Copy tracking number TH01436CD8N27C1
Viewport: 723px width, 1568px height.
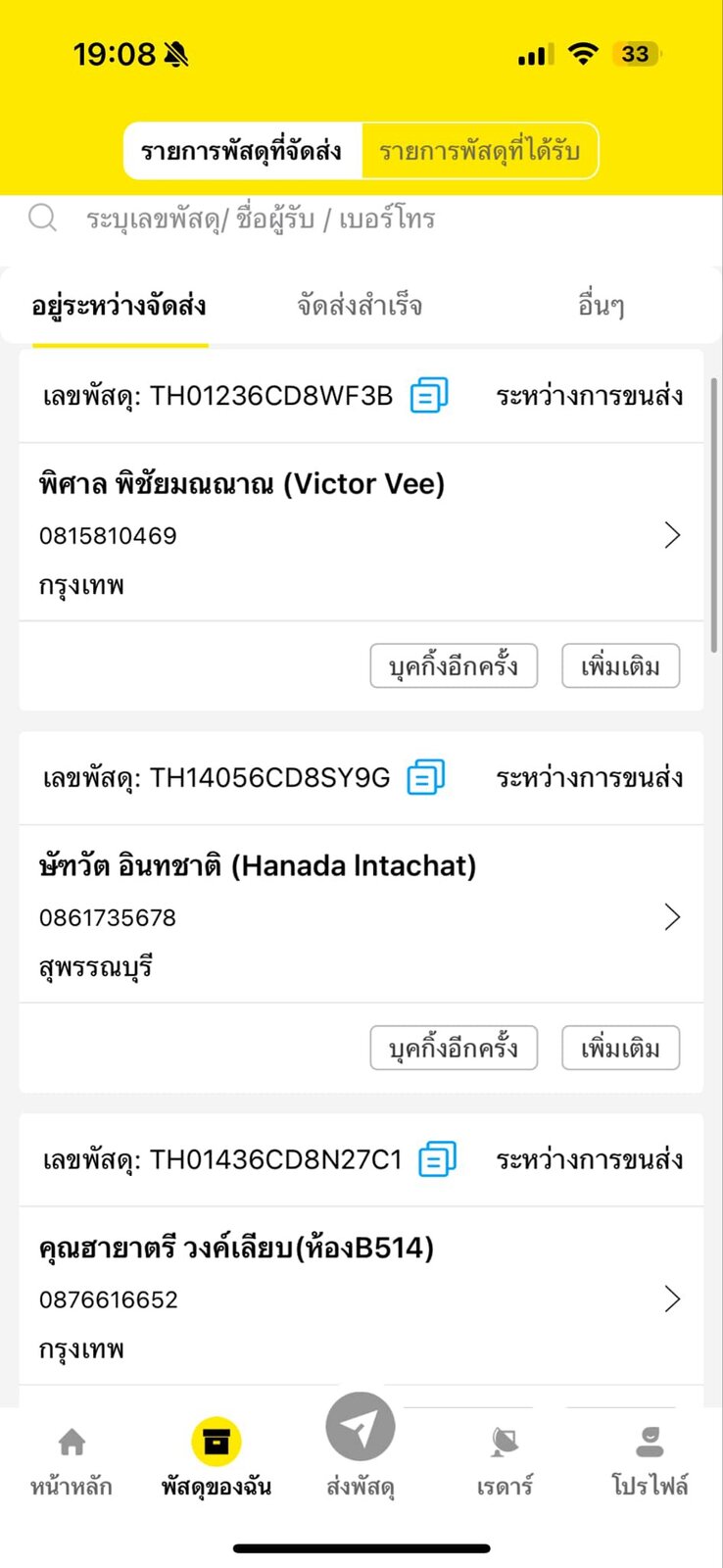coord(437,1159)
